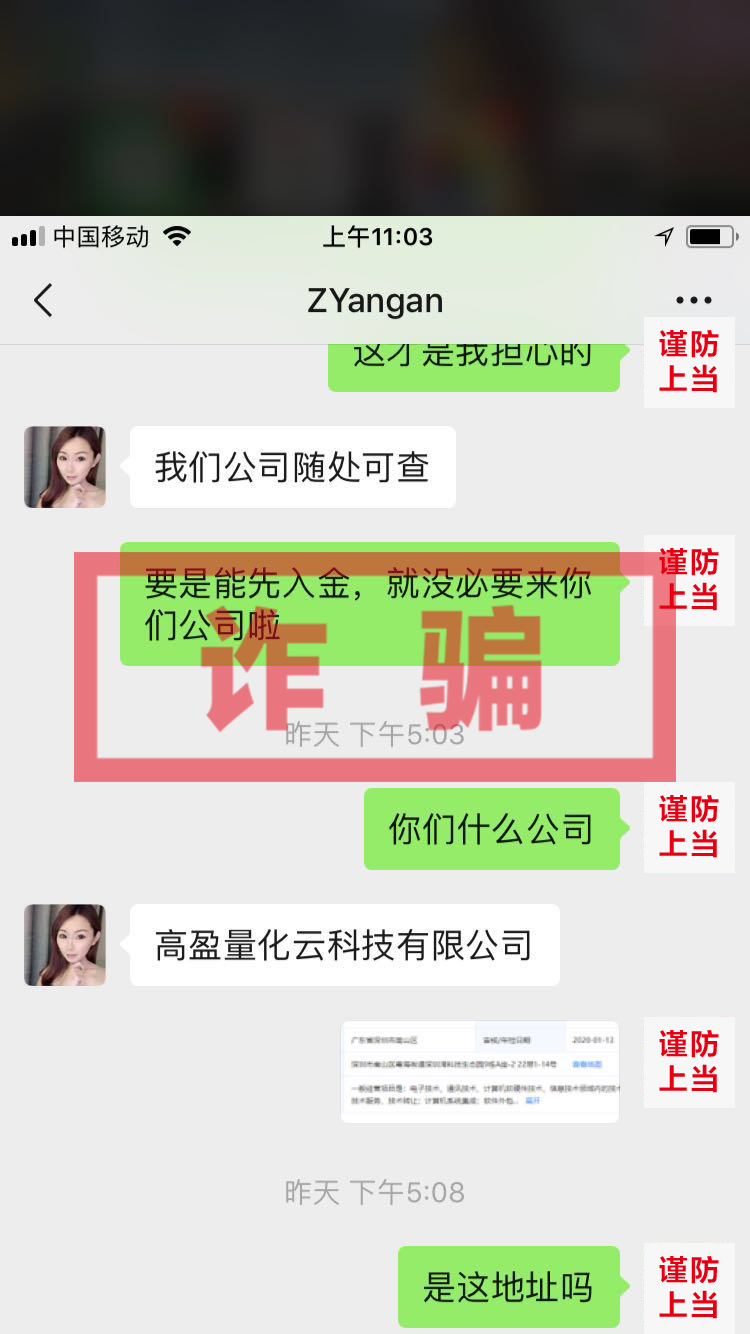Tap the message 是这地址吗

(510, 1287)
